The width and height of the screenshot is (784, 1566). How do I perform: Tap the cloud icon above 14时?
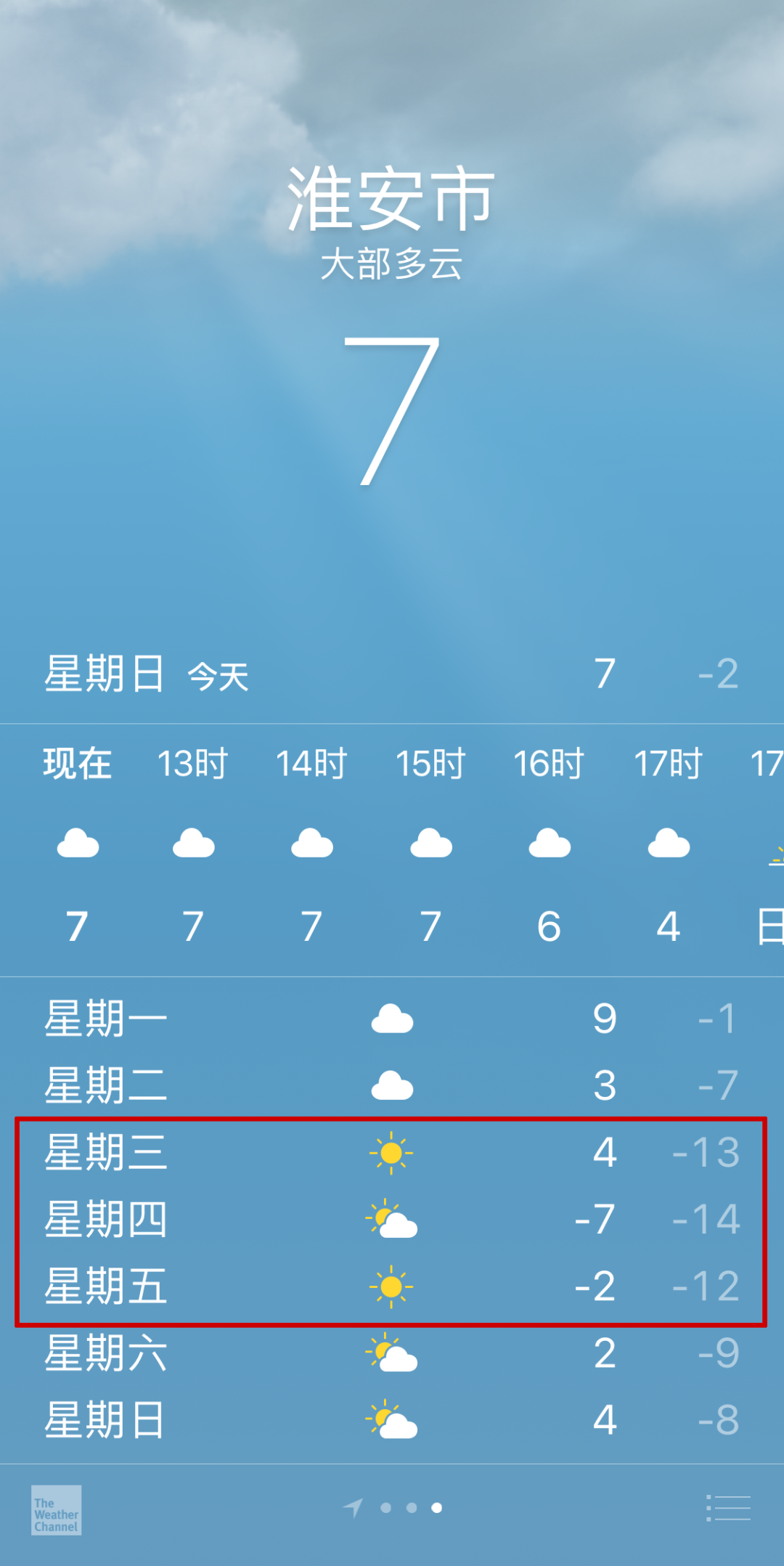312,844
